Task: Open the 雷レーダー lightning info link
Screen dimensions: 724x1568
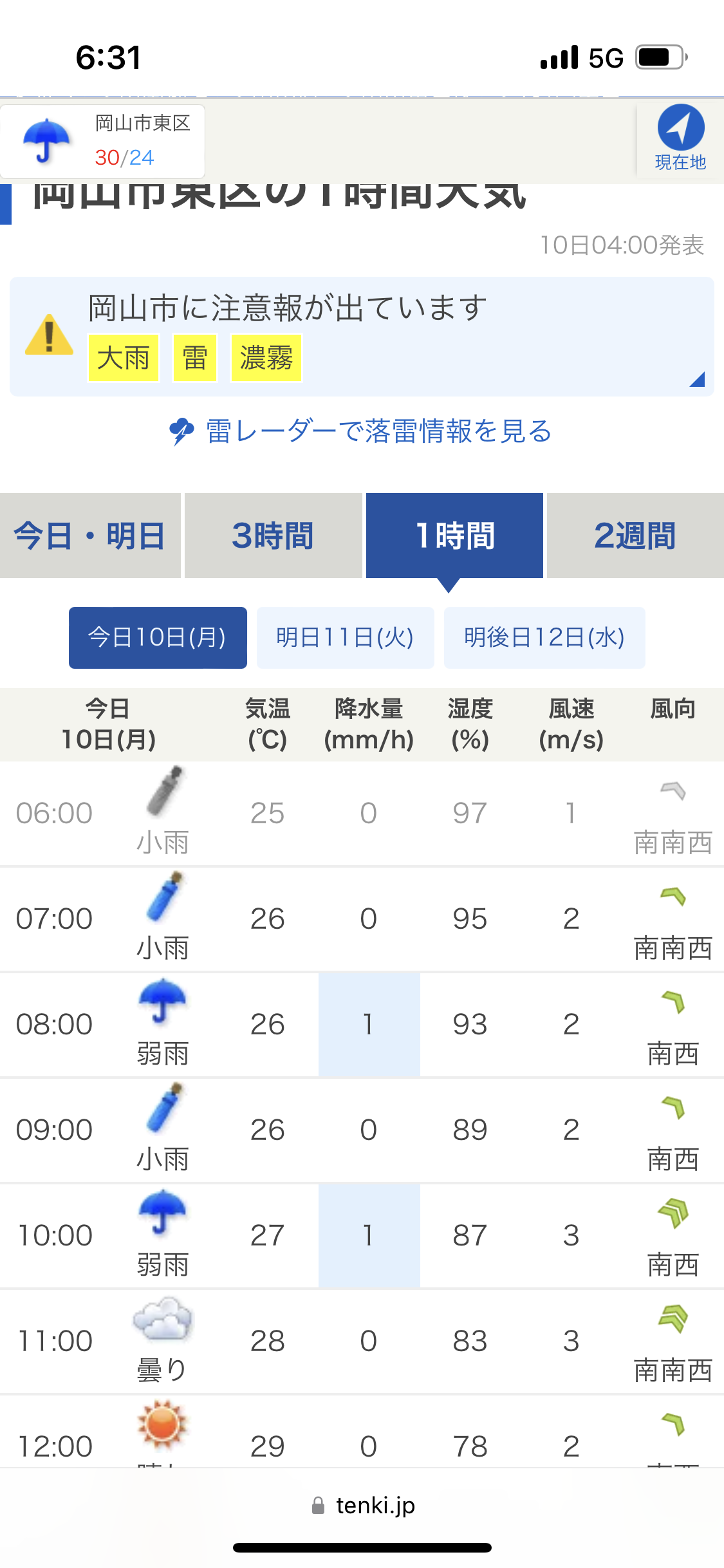Action: [x=360, y=431]
